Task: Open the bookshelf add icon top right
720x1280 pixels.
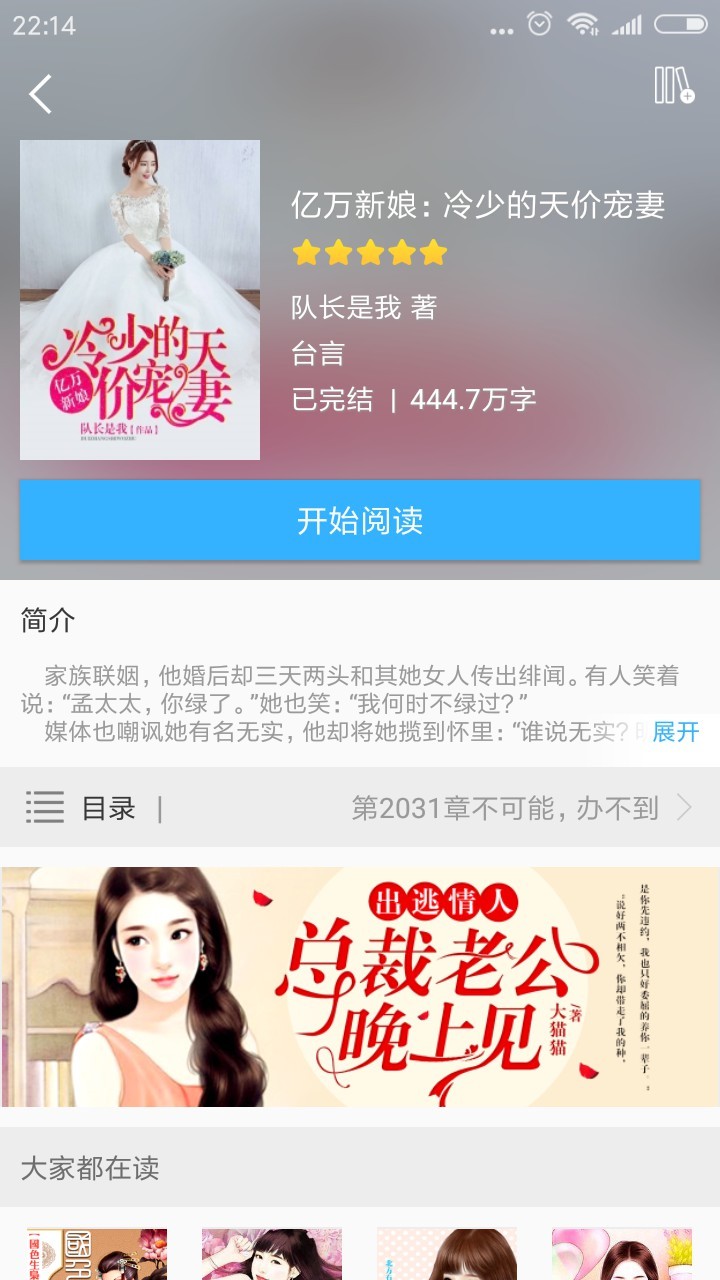Action: [x=675, y=88]
